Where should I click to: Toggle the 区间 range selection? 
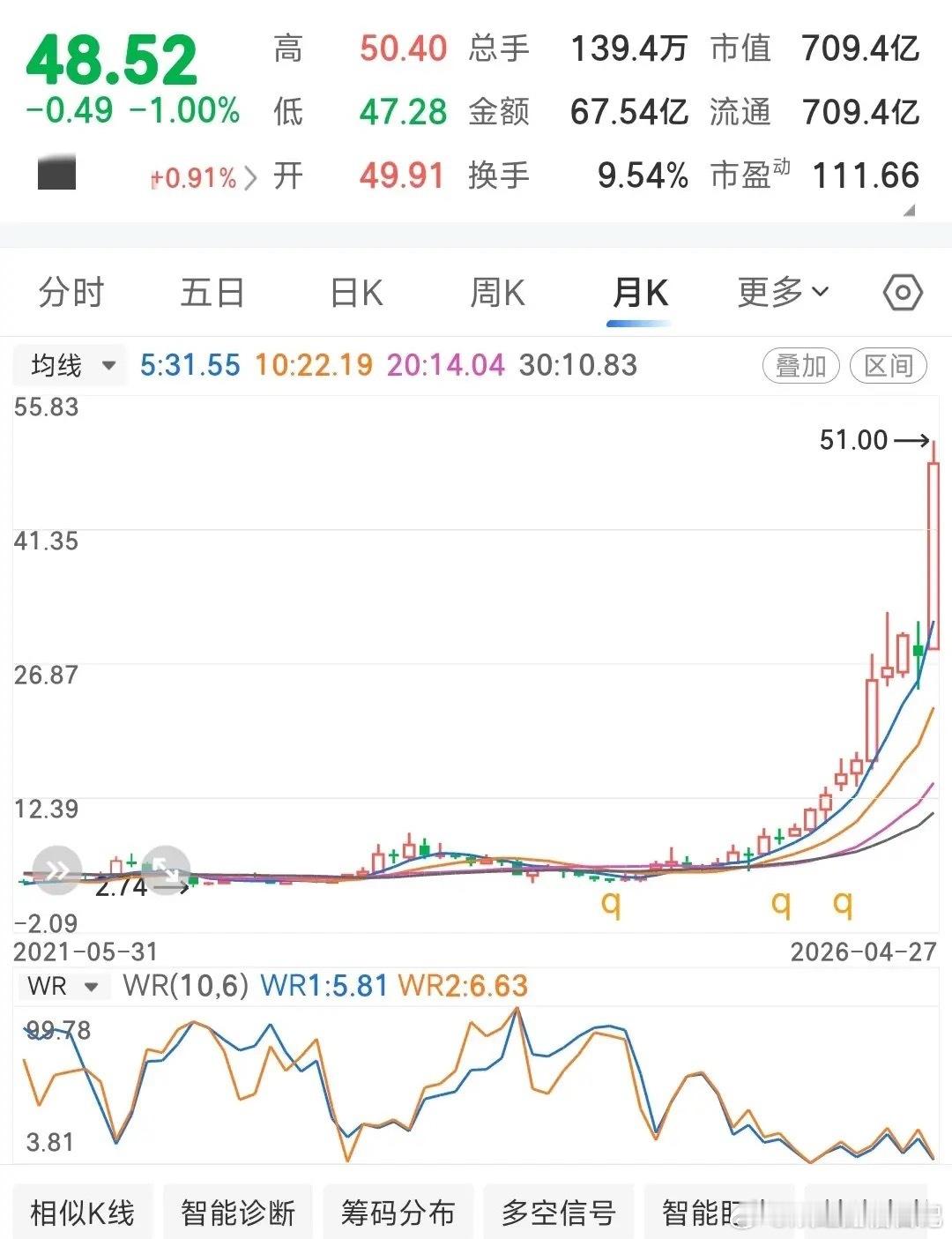pyautogui.click(x=889, y=365)
